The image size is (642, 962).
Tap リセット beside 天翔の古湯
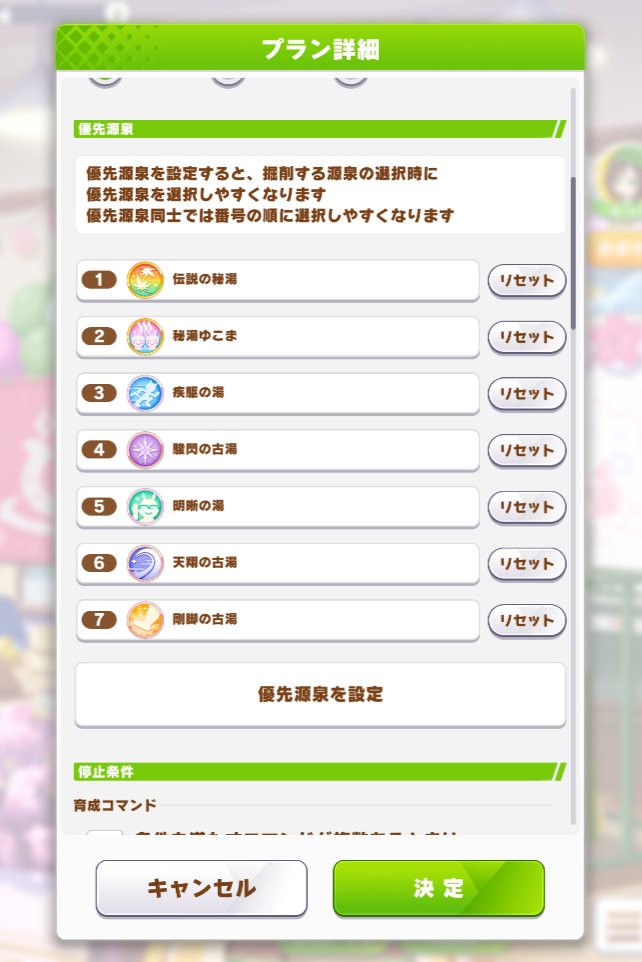526,563
